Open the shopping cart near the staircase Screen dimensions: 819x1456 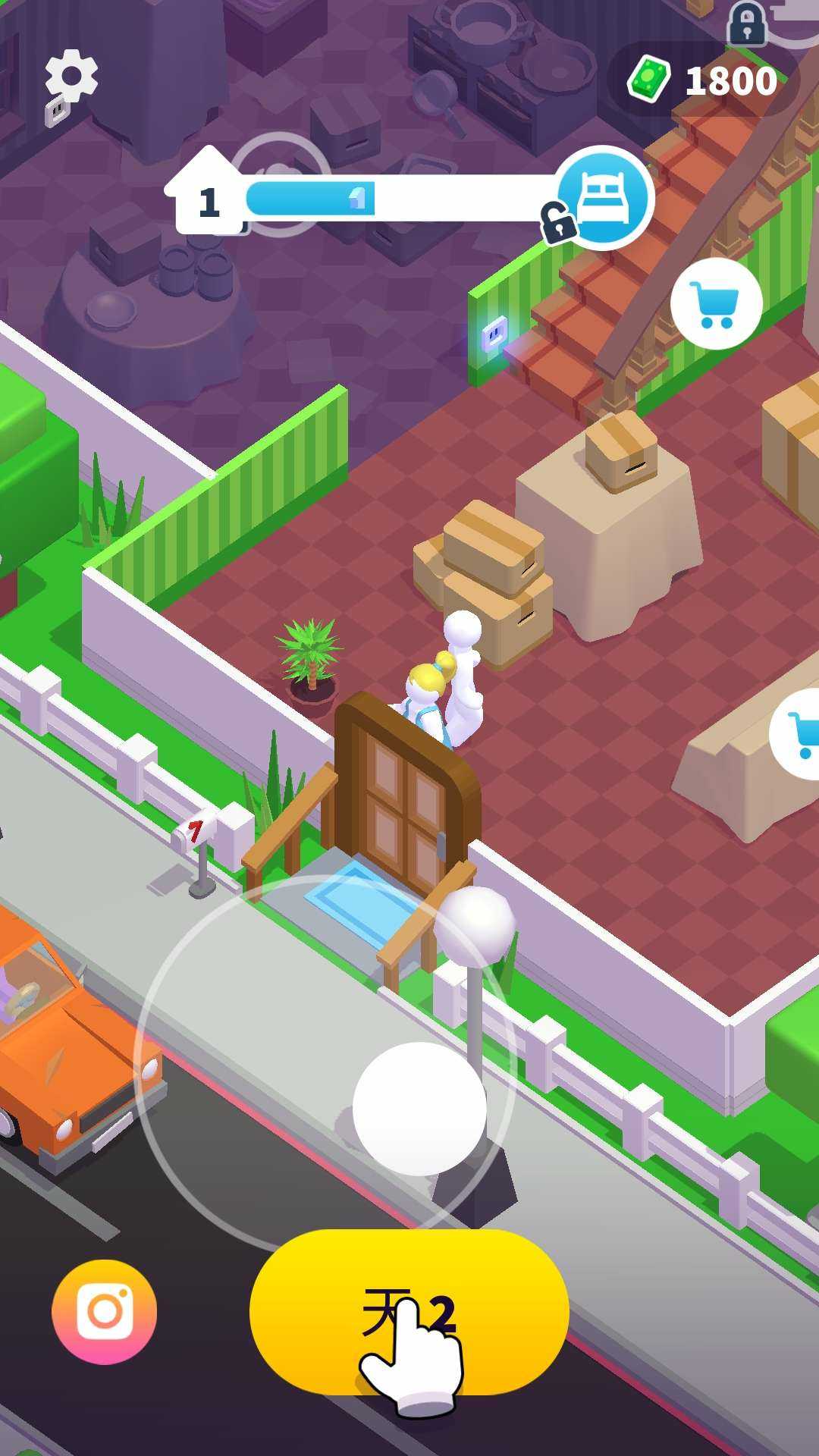click(x=716, y=303)
